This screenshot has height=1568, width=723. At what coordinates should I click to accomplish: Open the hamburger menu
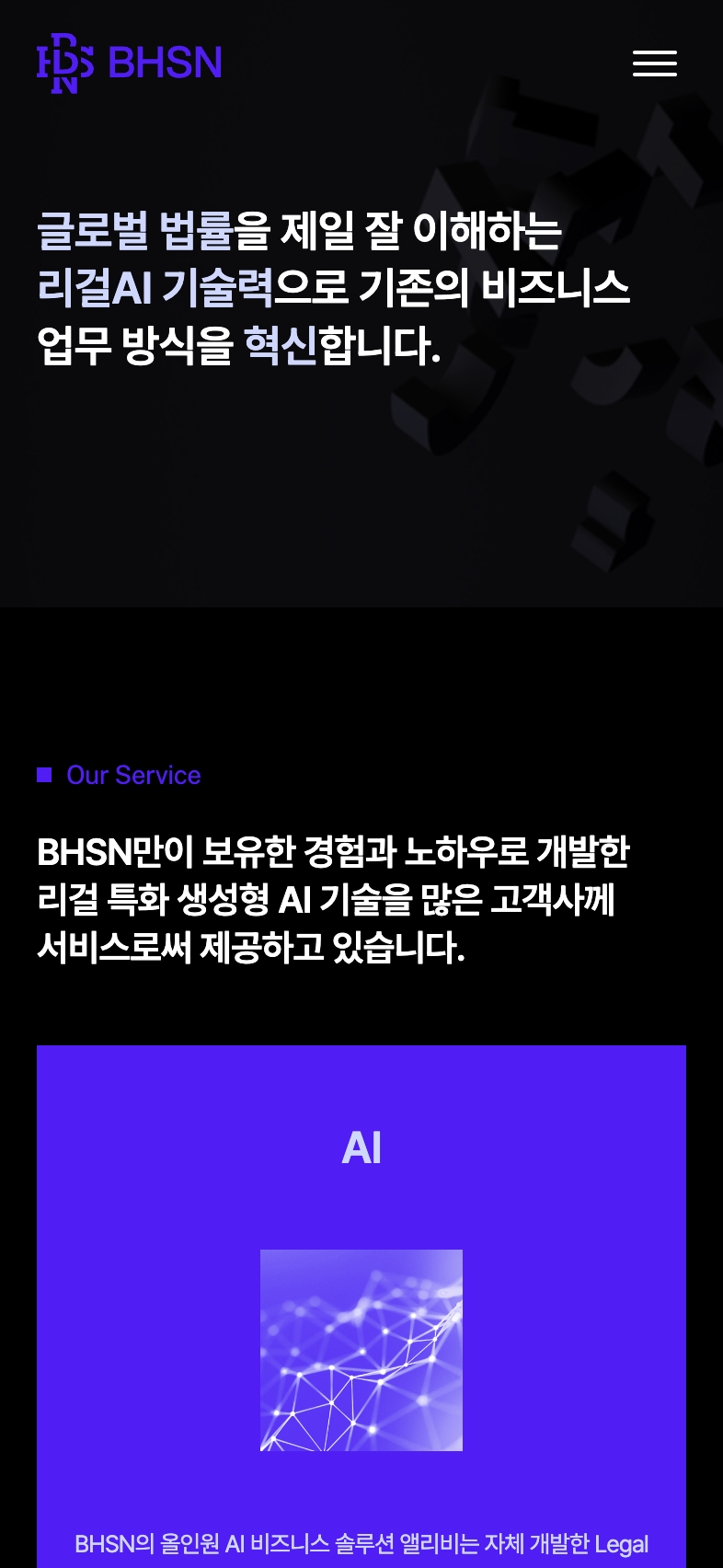tap(655, 63)
